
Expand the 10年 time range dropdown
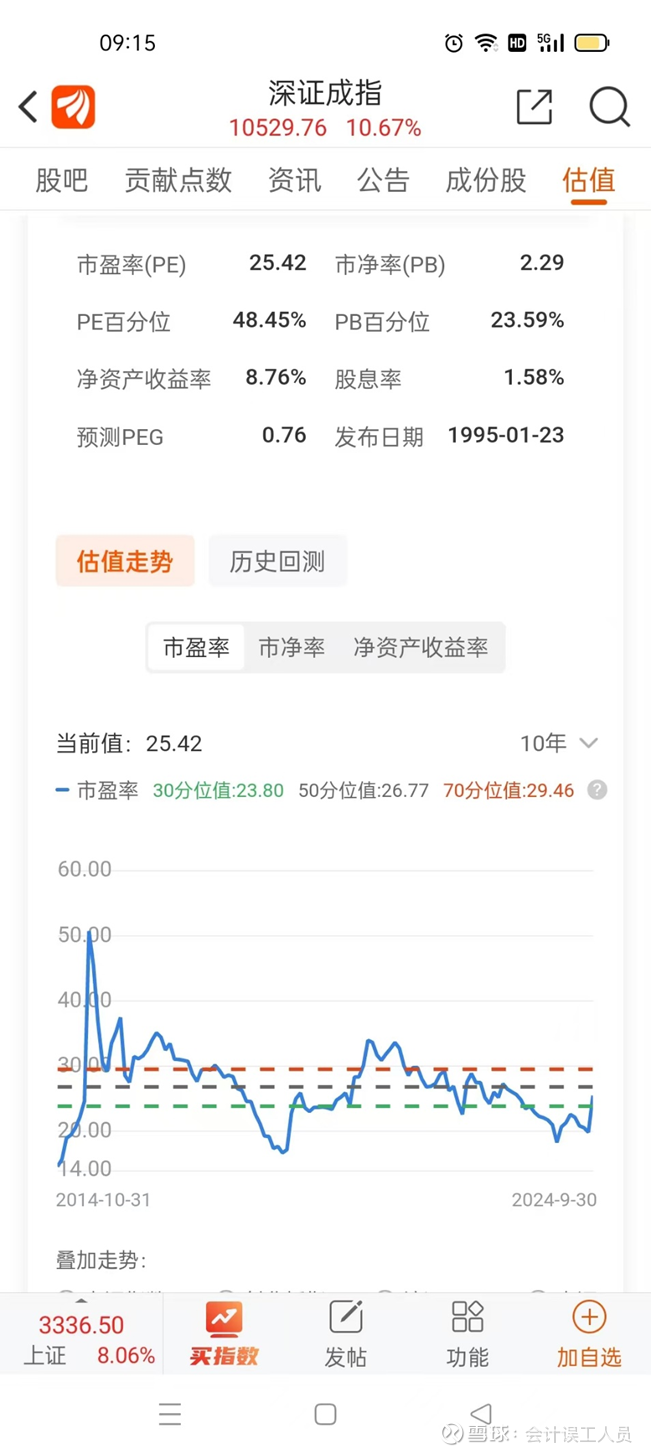tap(559, 743)
